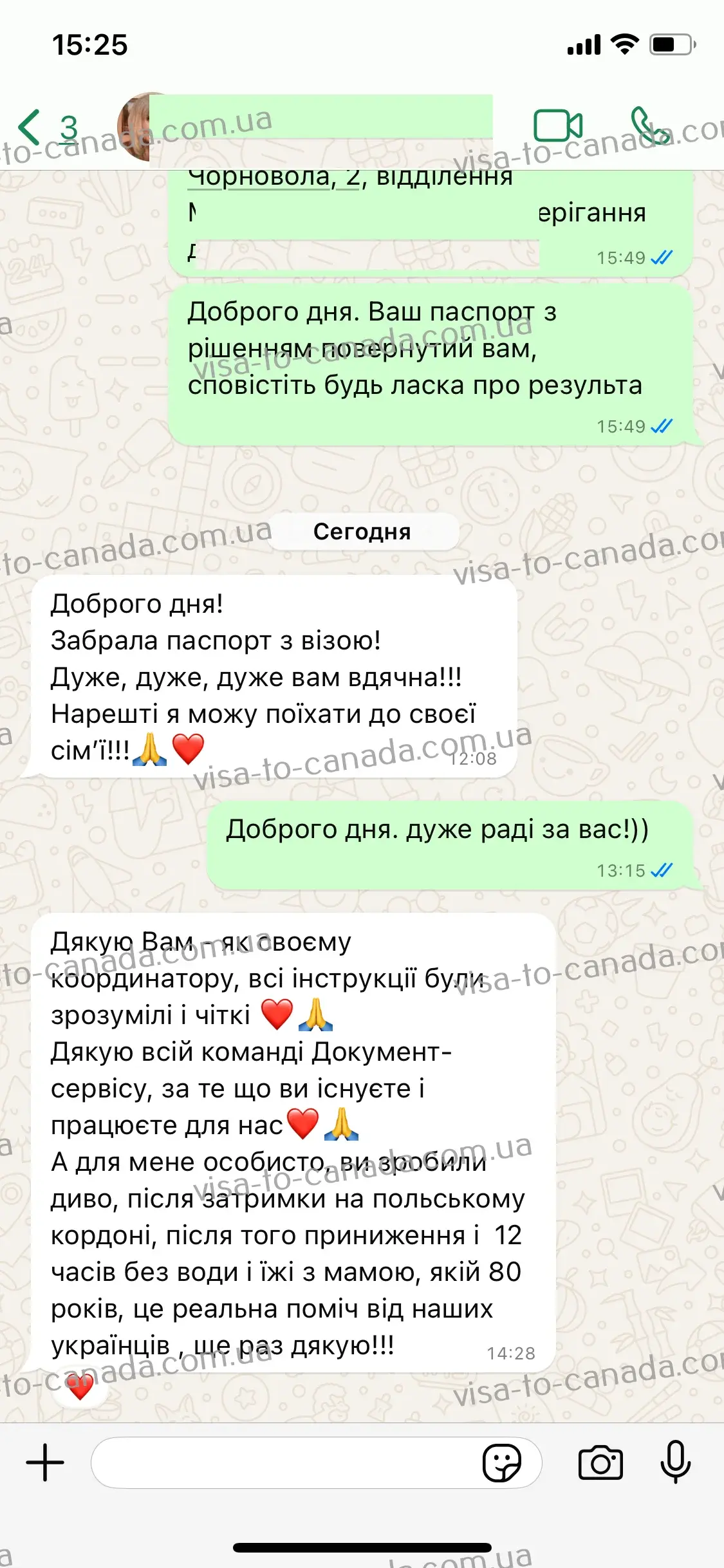Open the underlined Чорновола address link

270,178
